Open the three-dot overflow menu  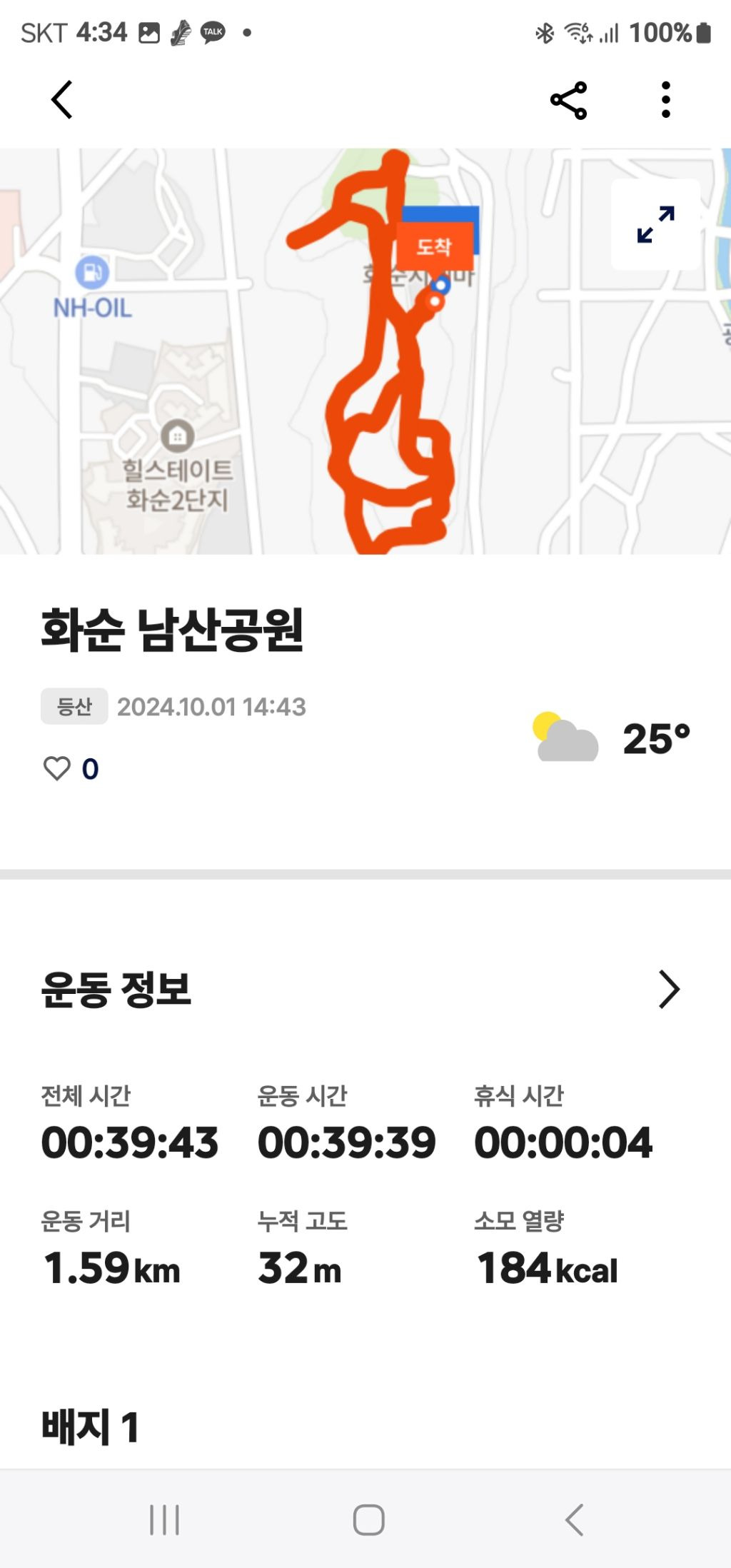point(665,100)
